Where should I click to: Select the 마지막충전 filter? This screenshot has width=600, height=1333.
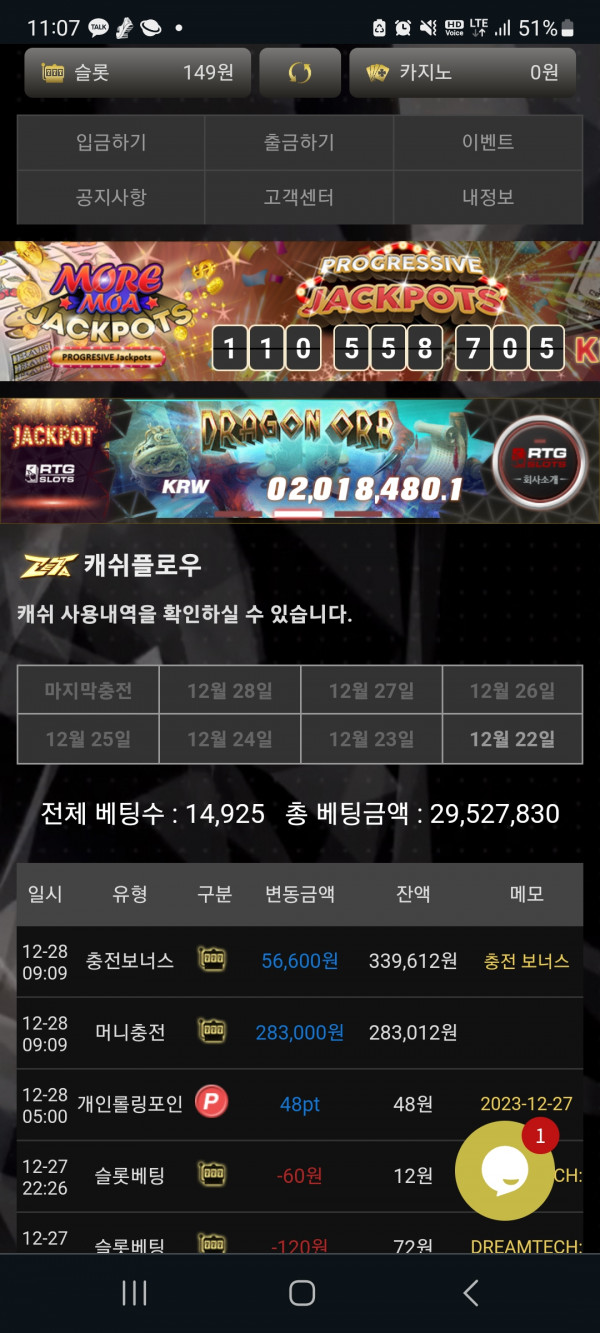88,691
